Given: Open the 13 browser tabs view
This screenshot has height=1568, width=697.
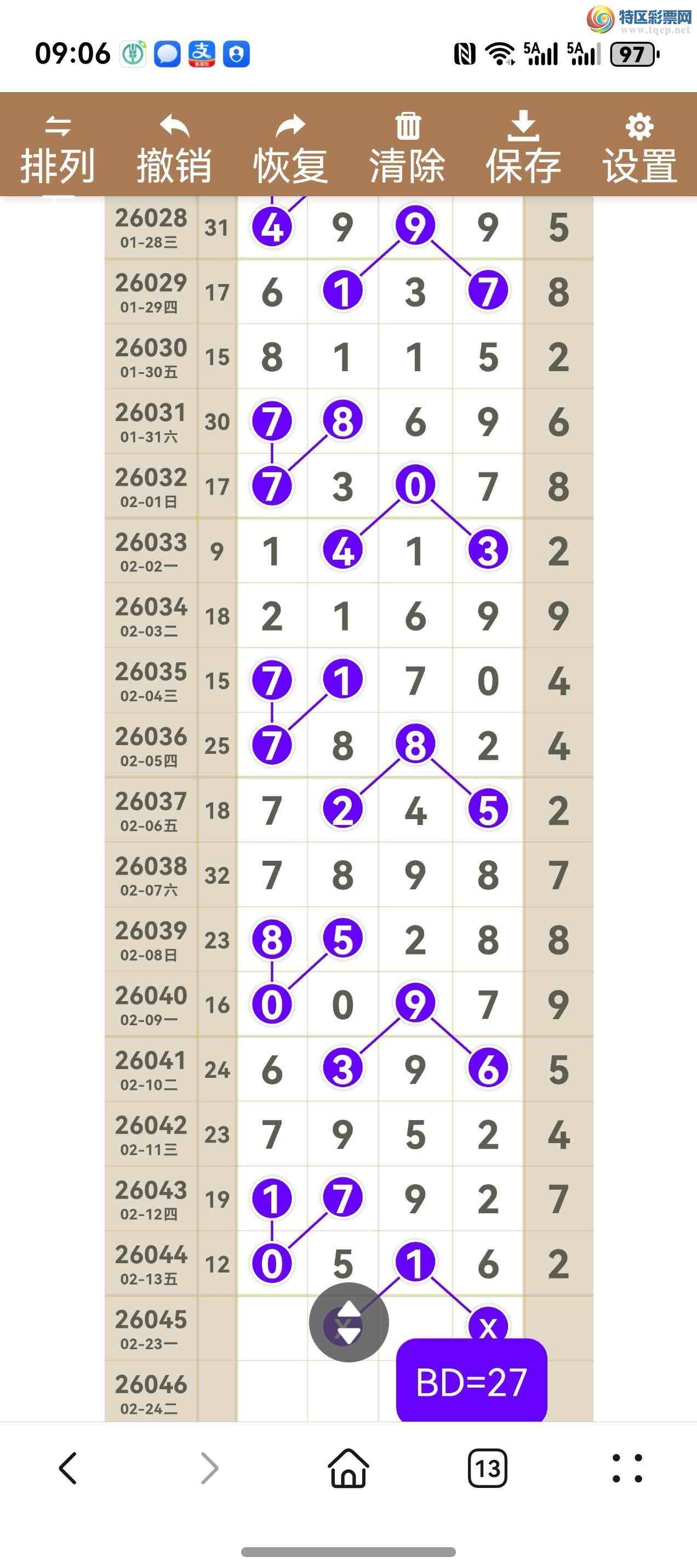Looking at the screenshot, I should pos(488,1468).
